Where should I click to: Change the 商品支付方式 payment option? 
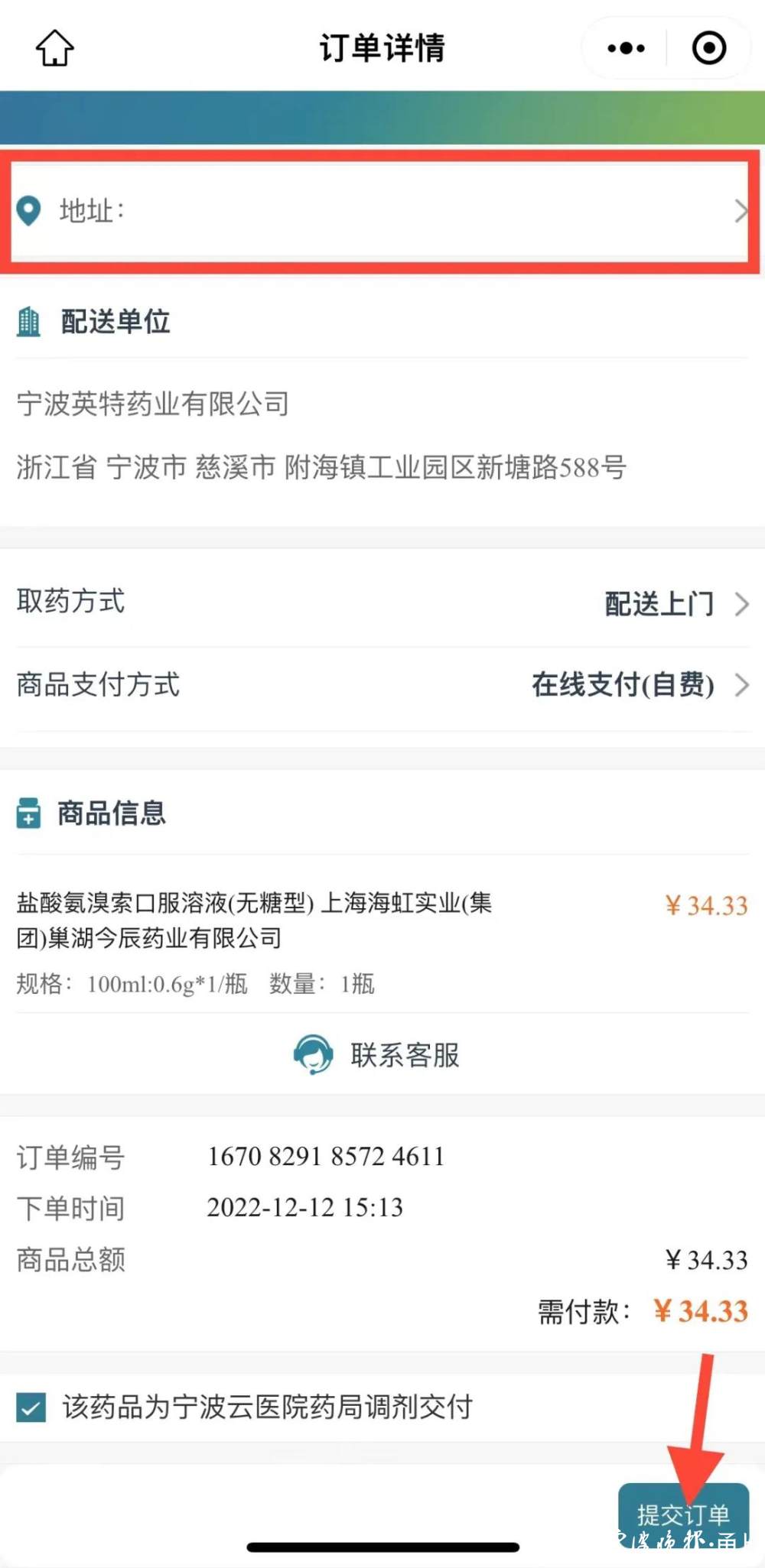click(639, 685)
